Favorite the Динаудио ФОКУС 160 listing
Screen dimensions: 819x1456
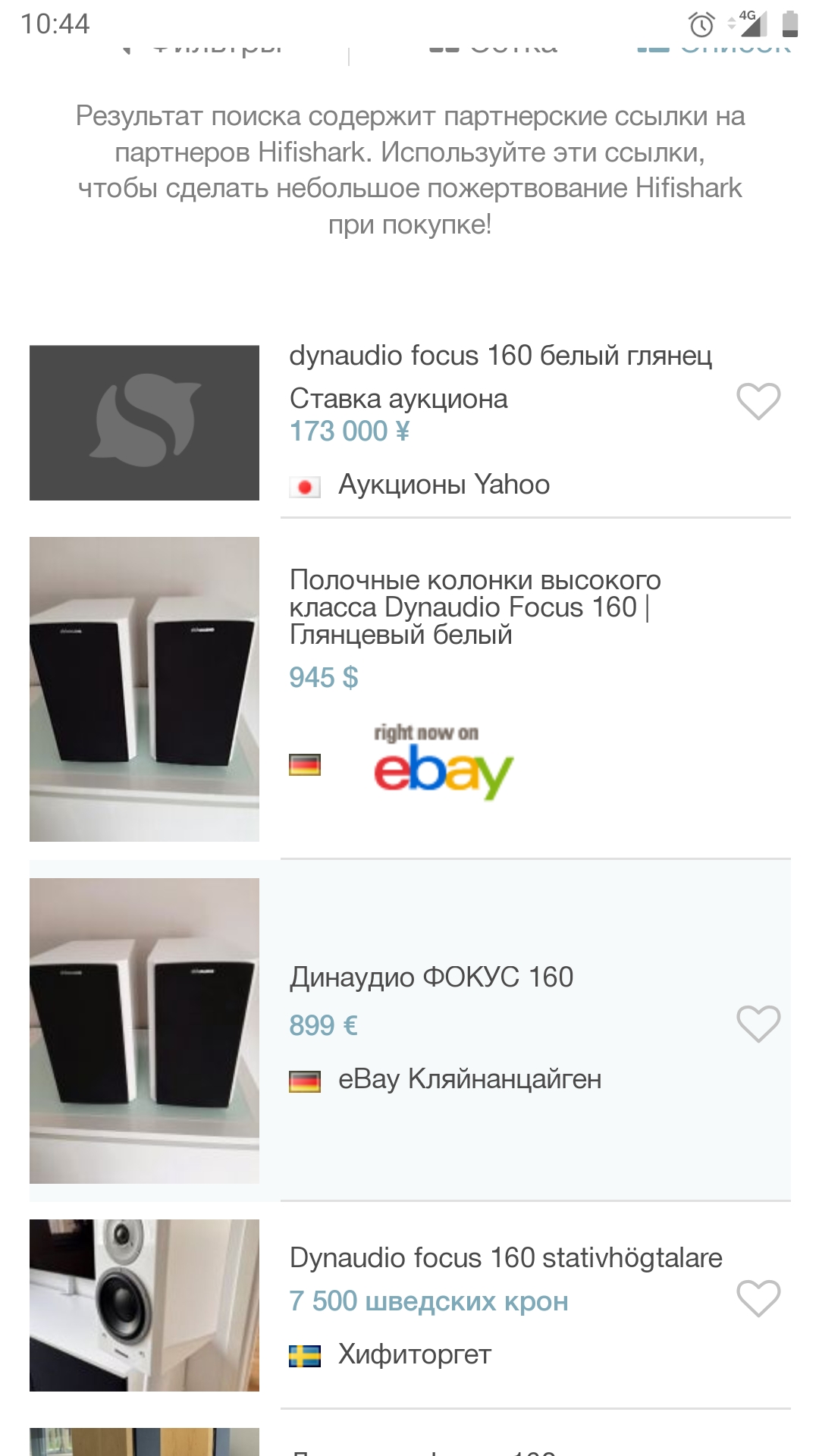pos(758,1024)
